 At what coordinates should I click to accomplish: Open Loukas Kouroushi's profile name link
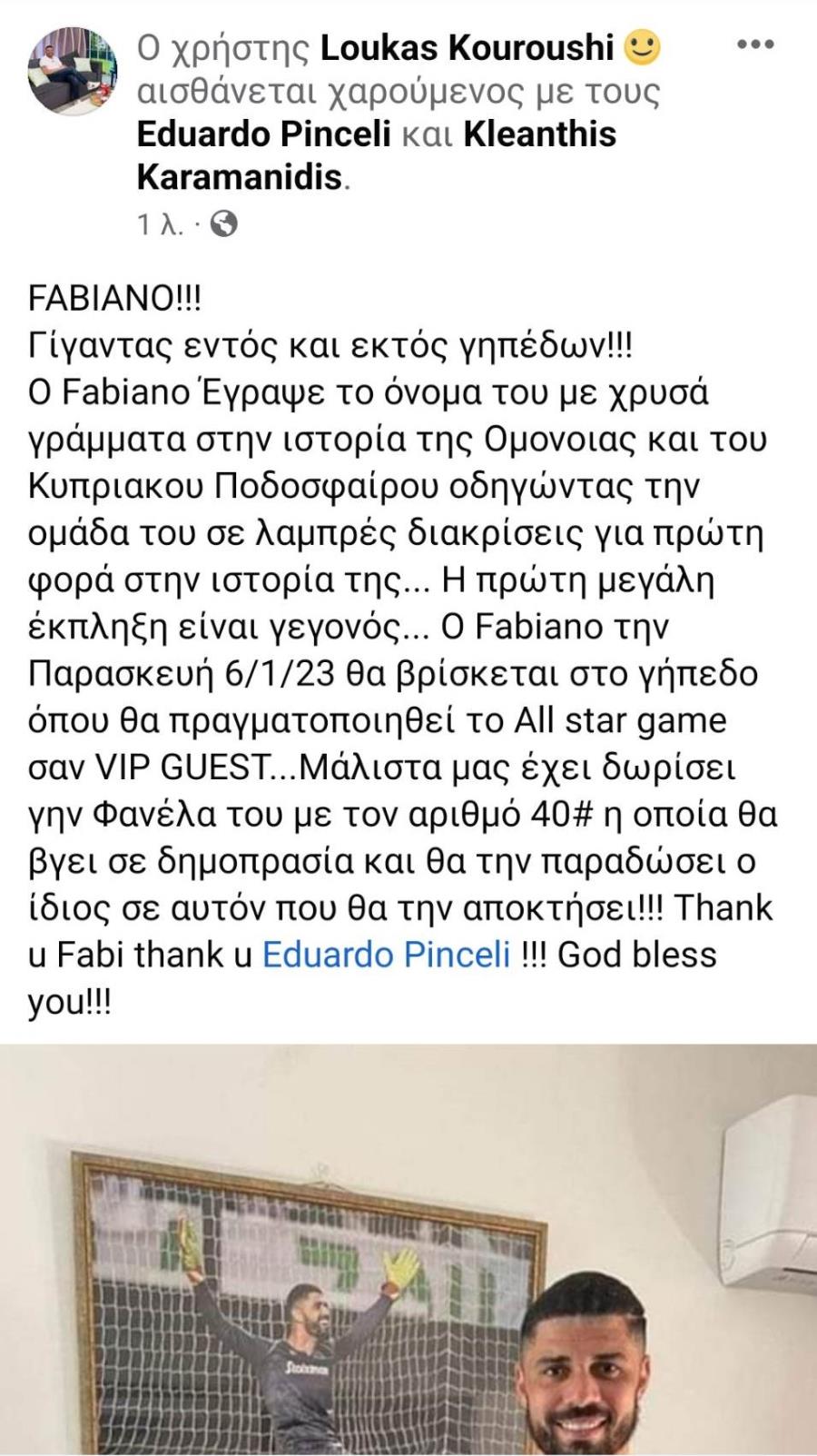467,47
